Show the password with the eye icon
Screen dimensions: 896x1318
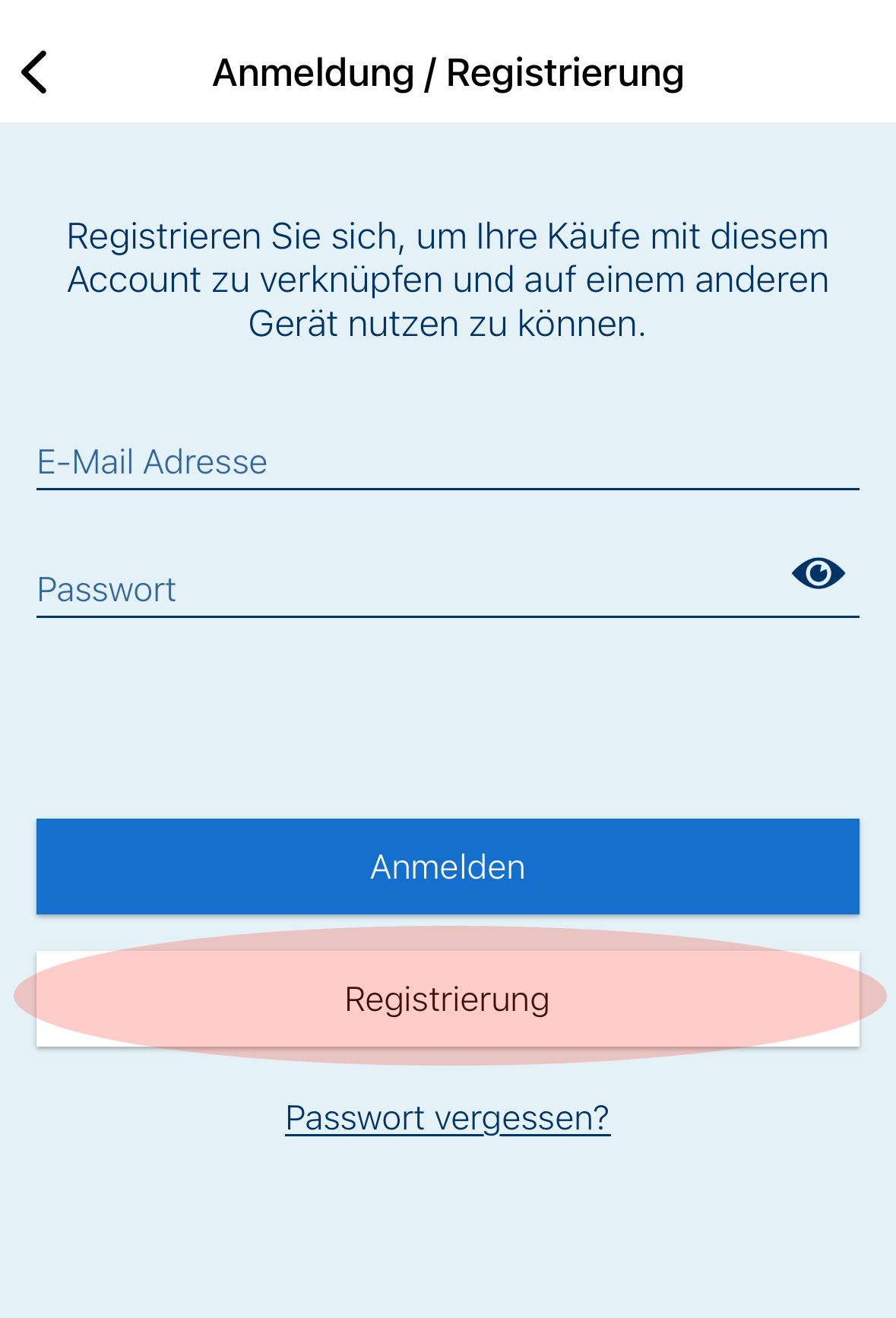point(818,573)
